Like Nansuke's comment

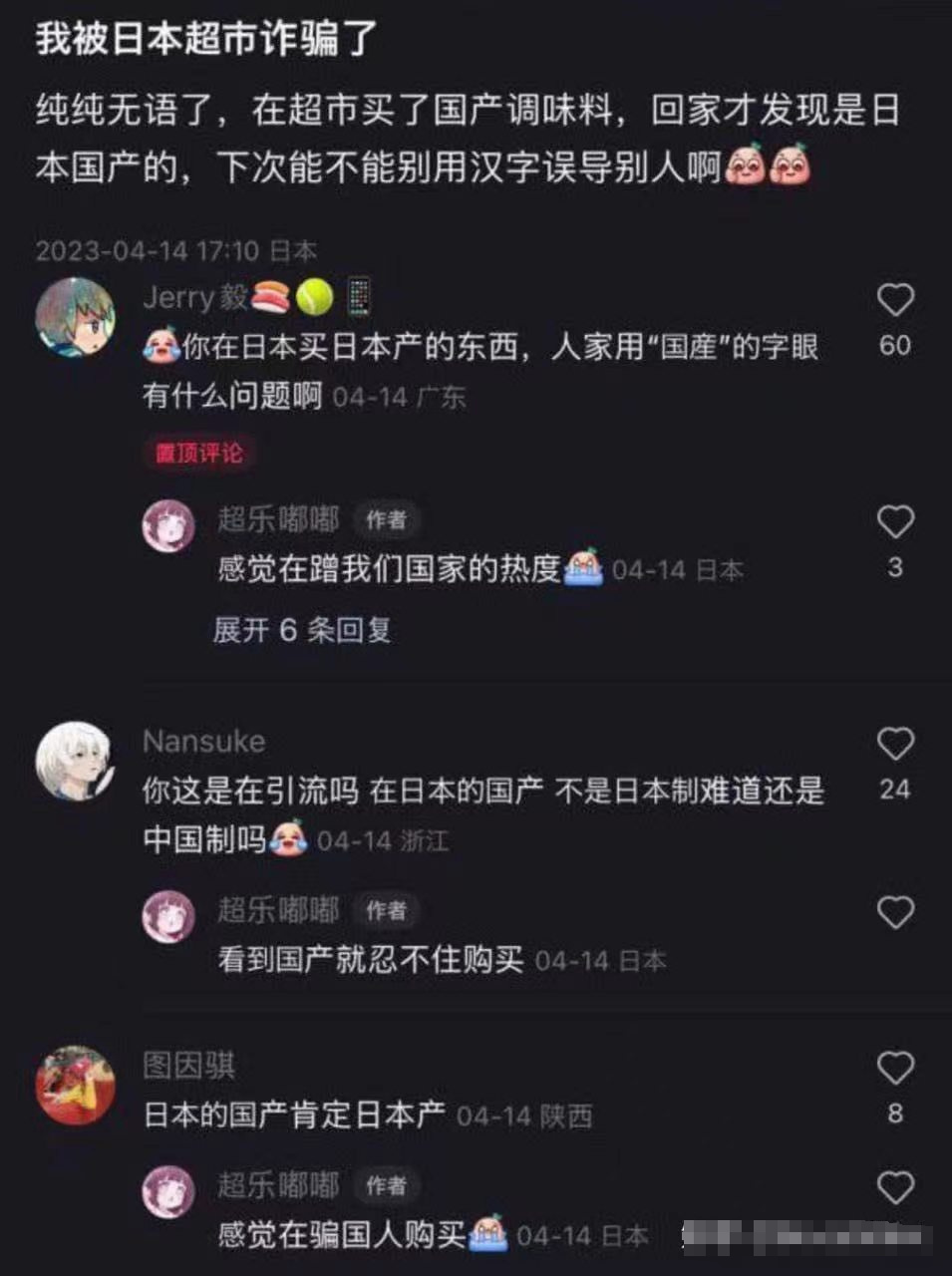[894, 745]
